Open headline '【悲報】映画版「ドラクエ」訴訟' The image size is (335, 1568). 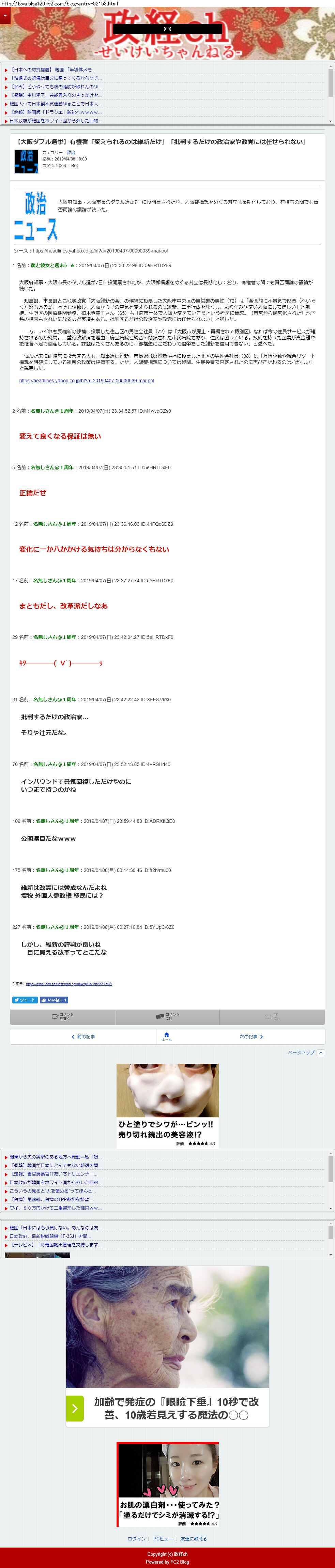[x=55, y=112]
